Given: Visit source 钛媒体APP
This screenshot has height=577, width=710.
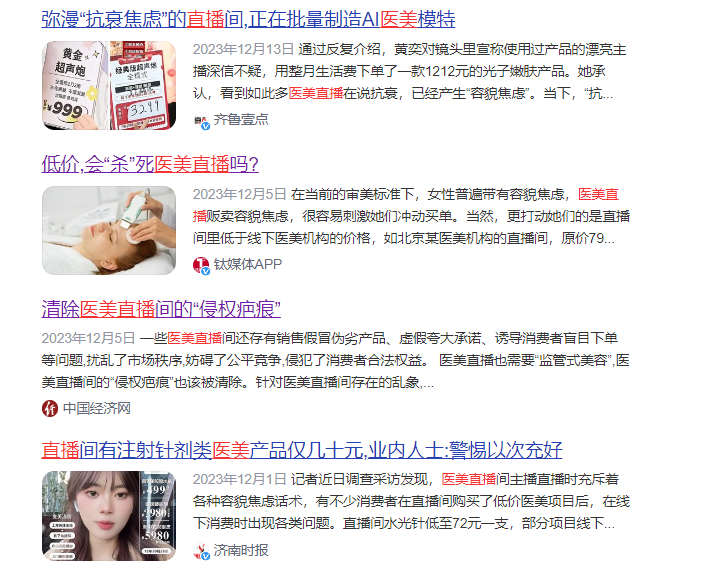Looking at the screenshot, I should click(247, 264).
